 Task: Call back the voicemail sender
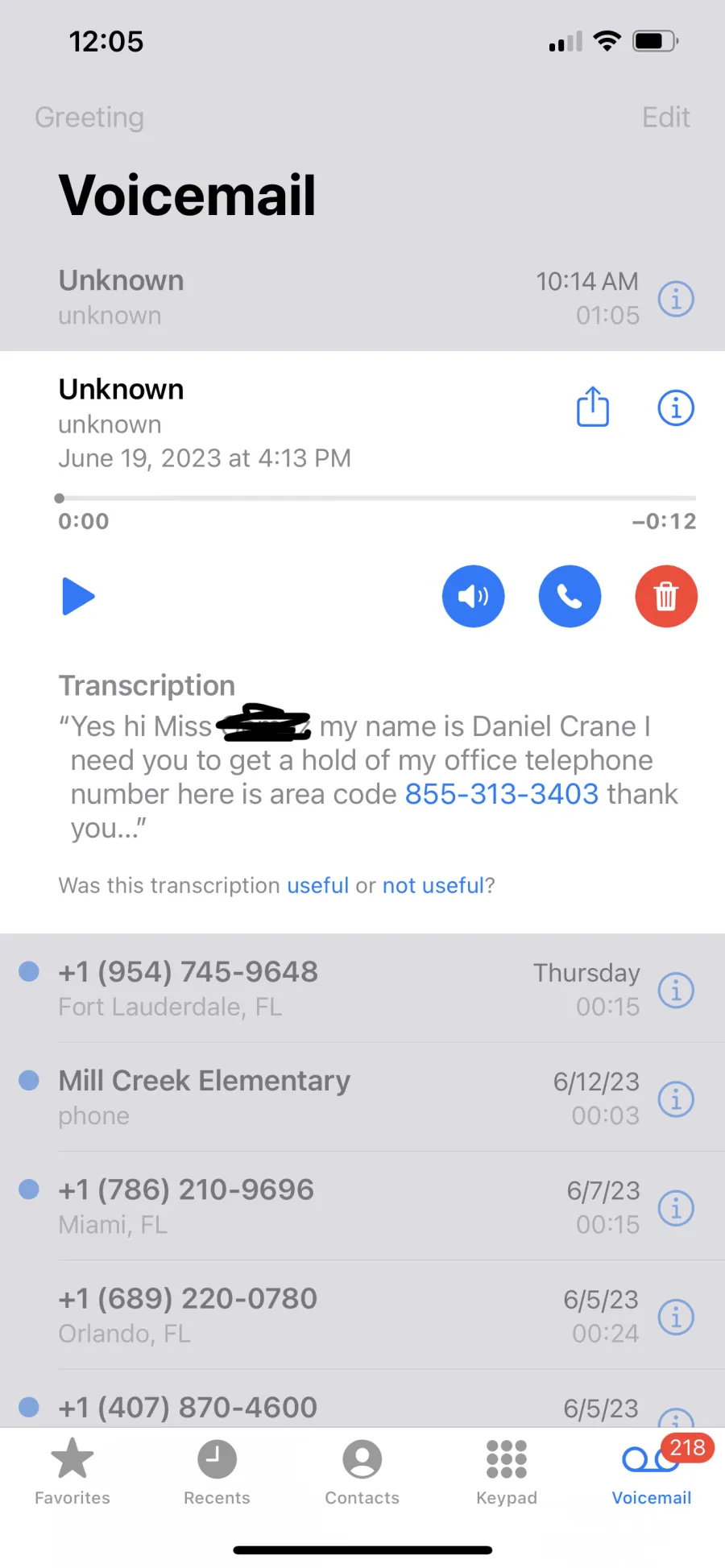point(570,597)
